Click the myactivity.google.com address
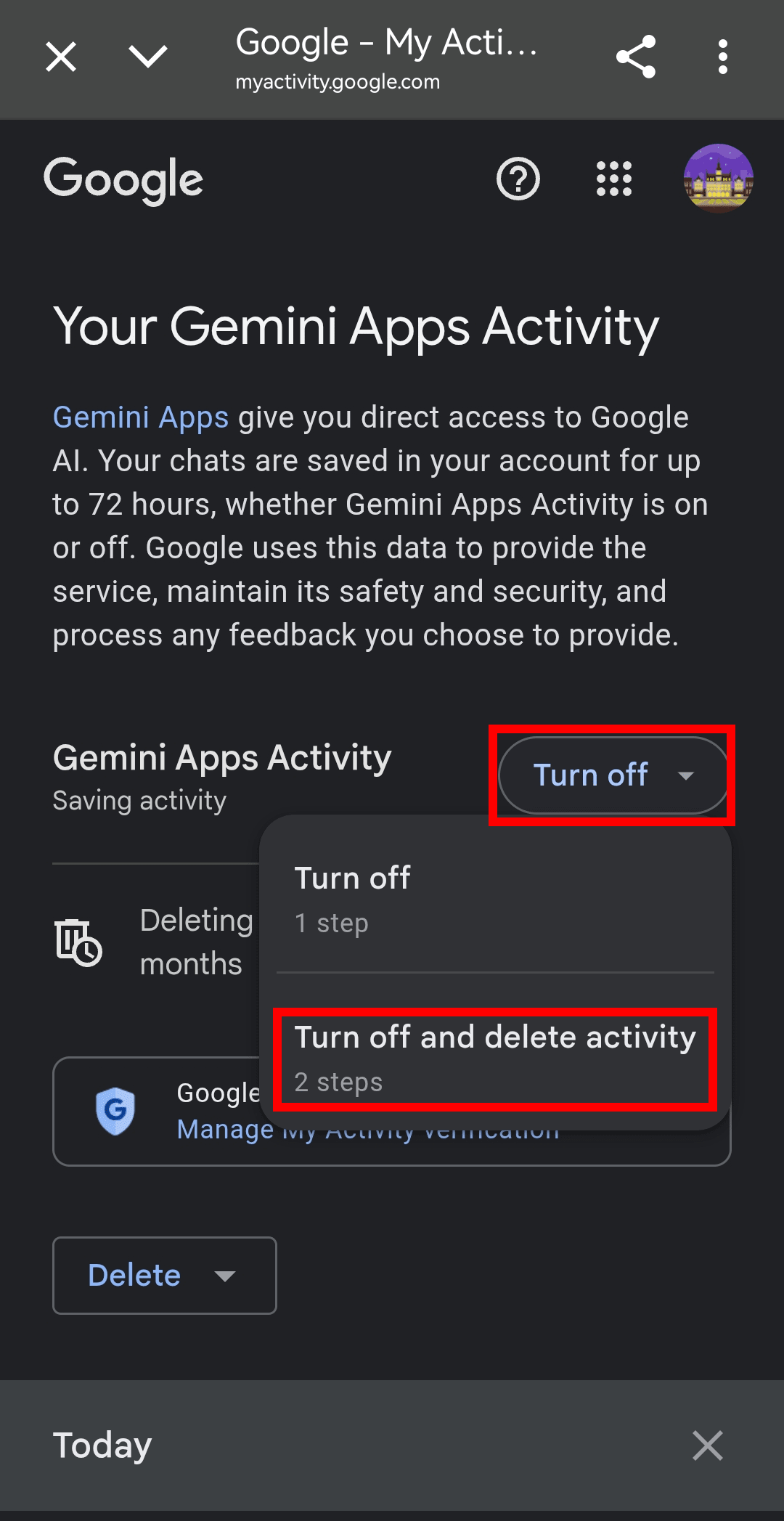This screenshot has width=784, height=1521. point(338,81)
